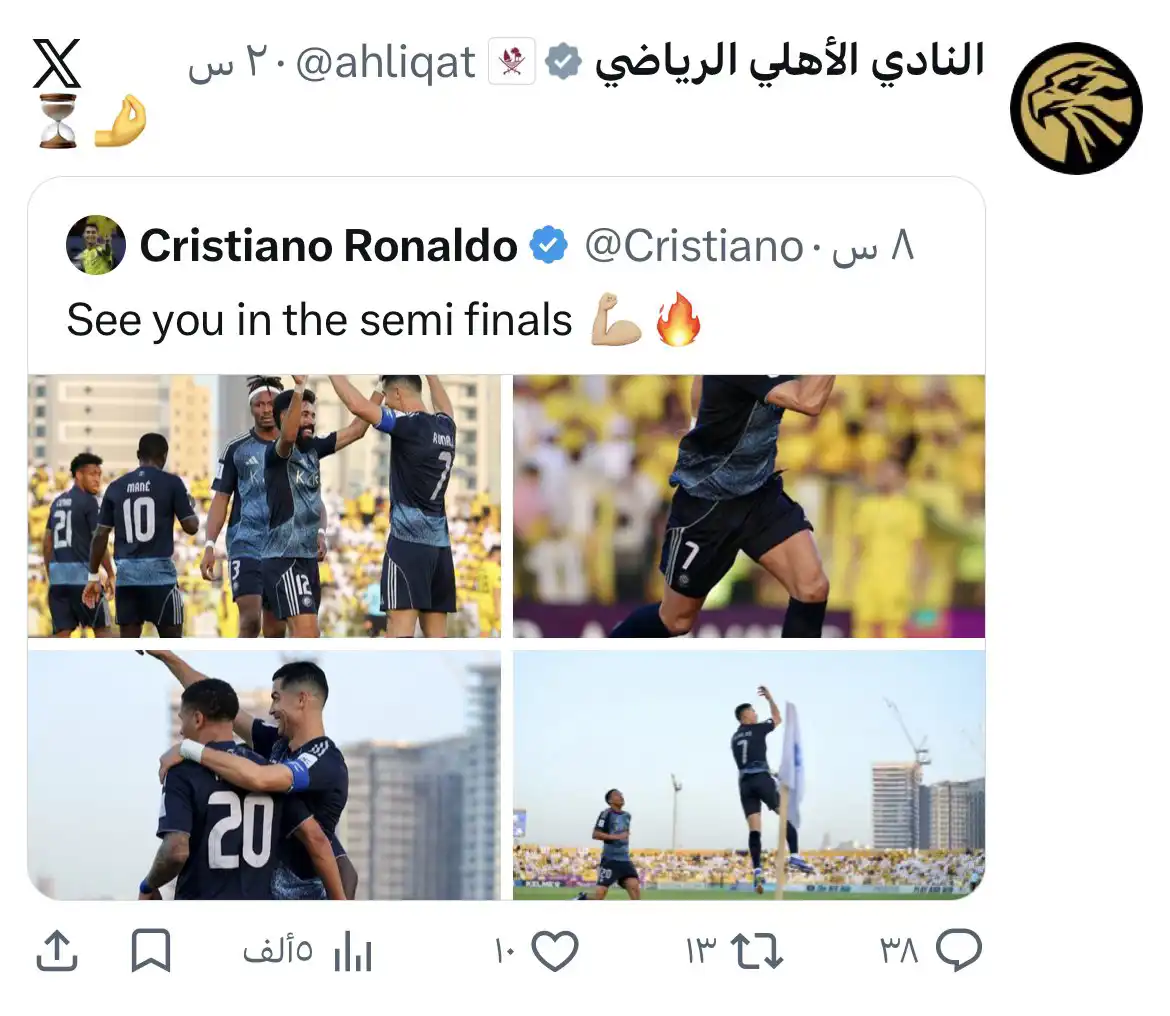This screenshot has width=1170, height=1016.
Task: Open the @ahliqat profile handle
Action: 407,64
